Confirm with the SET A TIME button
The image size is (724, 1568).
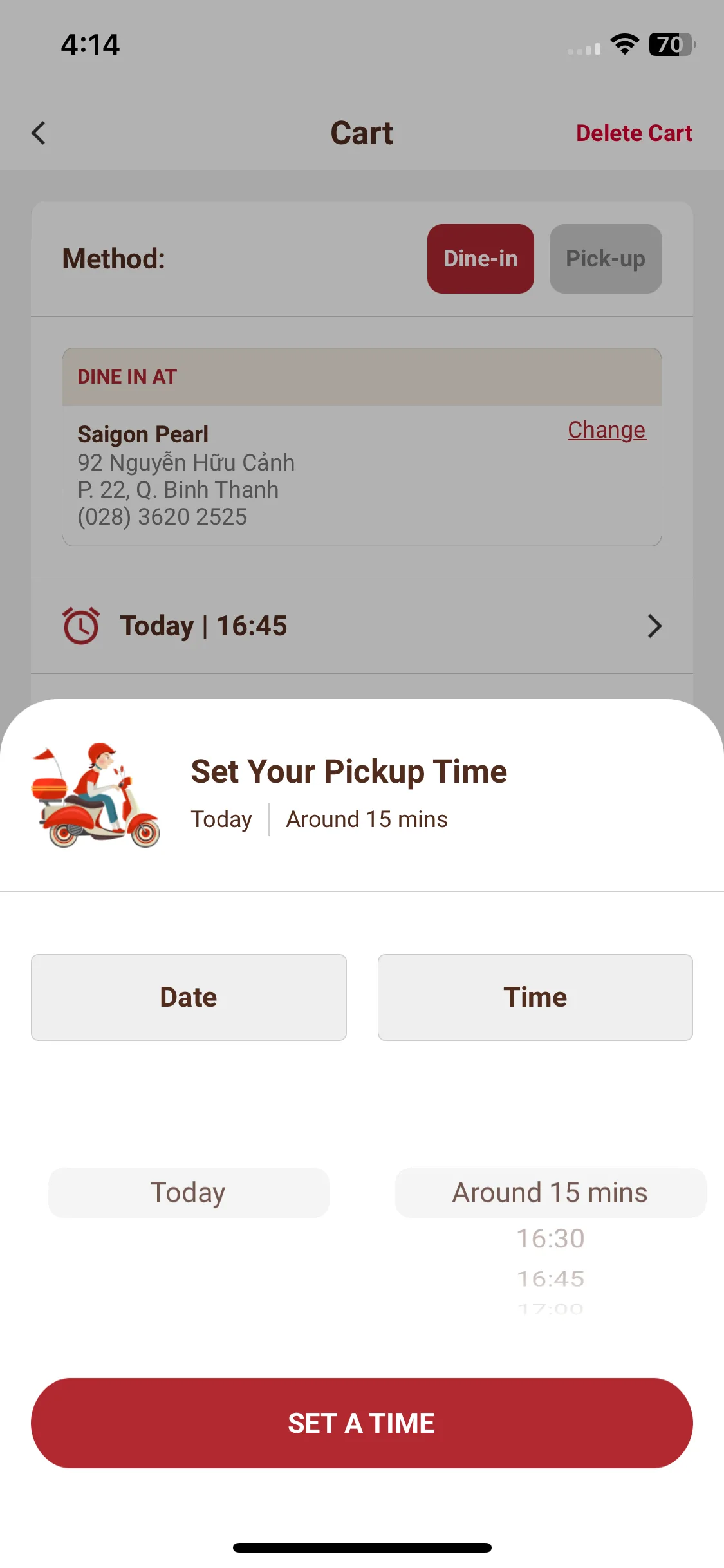pyautogui.click(x=362, y=1423)
